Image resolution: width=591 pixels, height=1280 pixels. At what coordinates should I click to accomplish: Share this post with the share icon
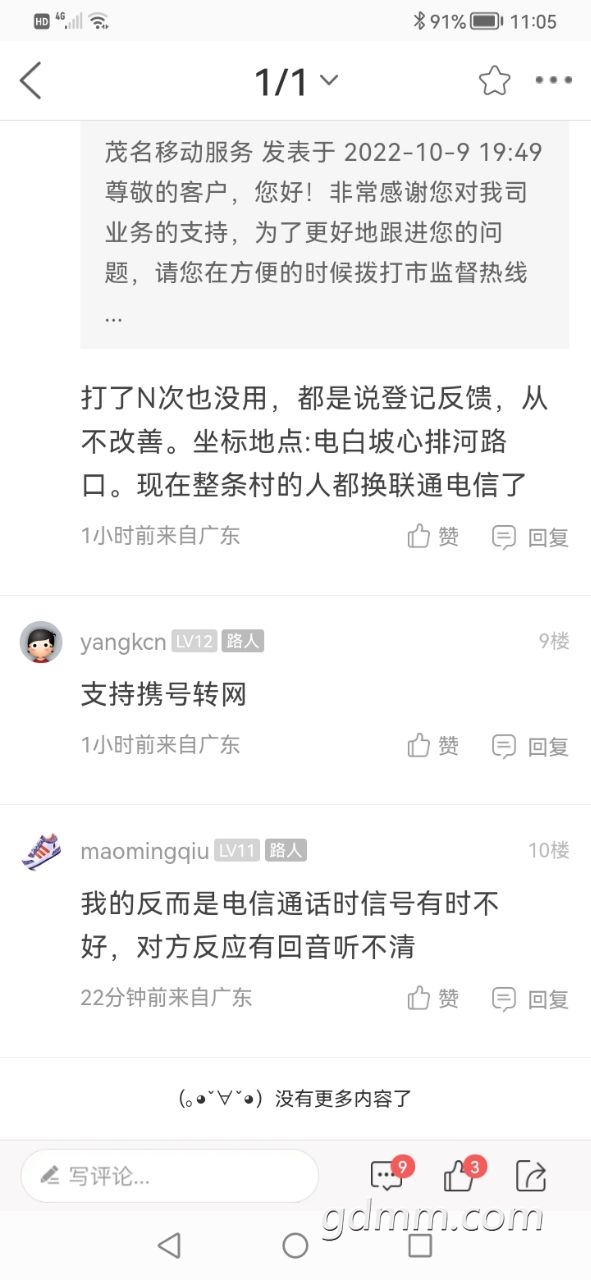(x=531, y=1175)
